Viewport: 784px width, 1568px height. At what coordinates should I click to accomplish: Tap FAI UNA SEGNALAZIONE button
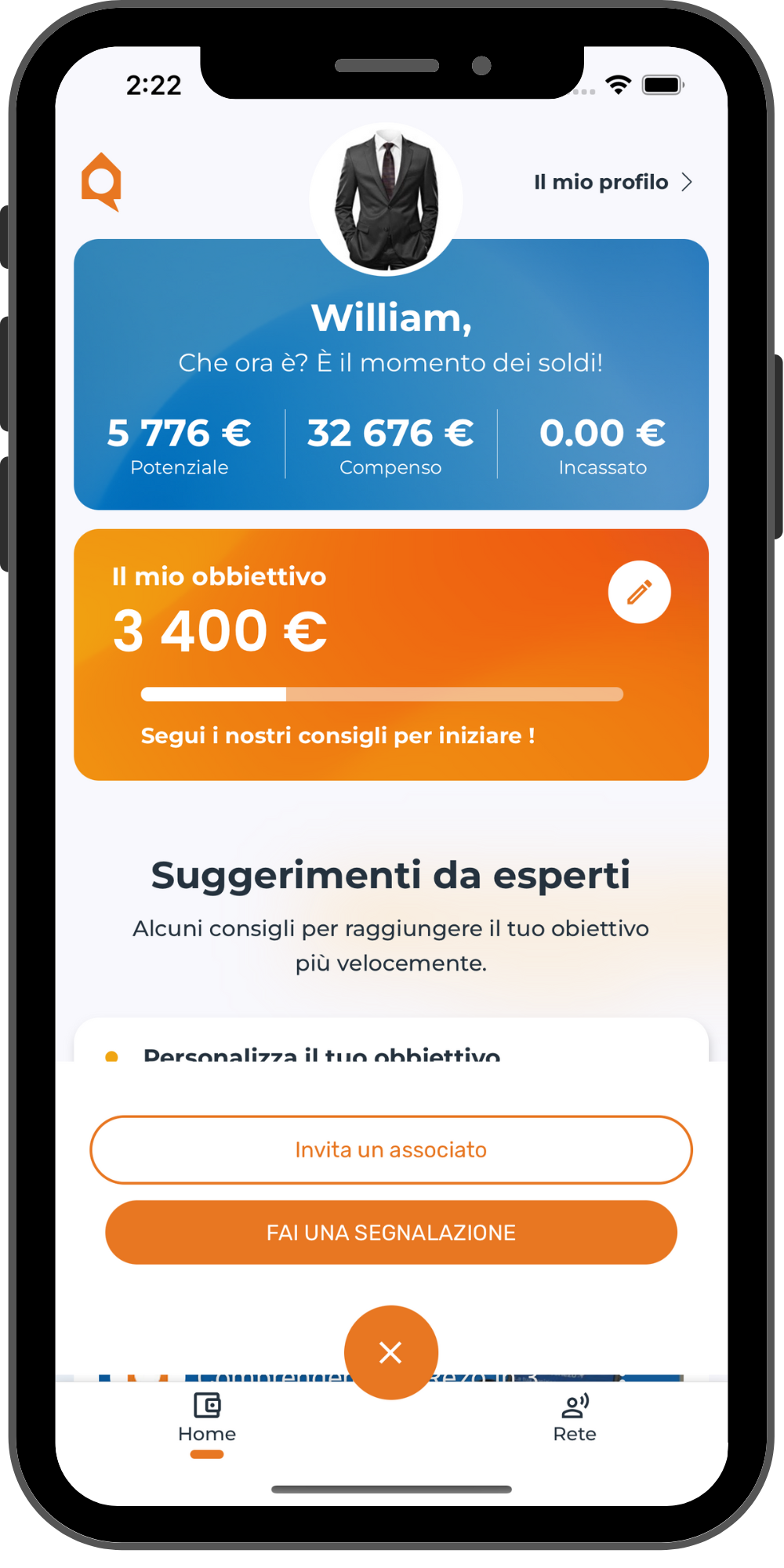pos(390,1232)
